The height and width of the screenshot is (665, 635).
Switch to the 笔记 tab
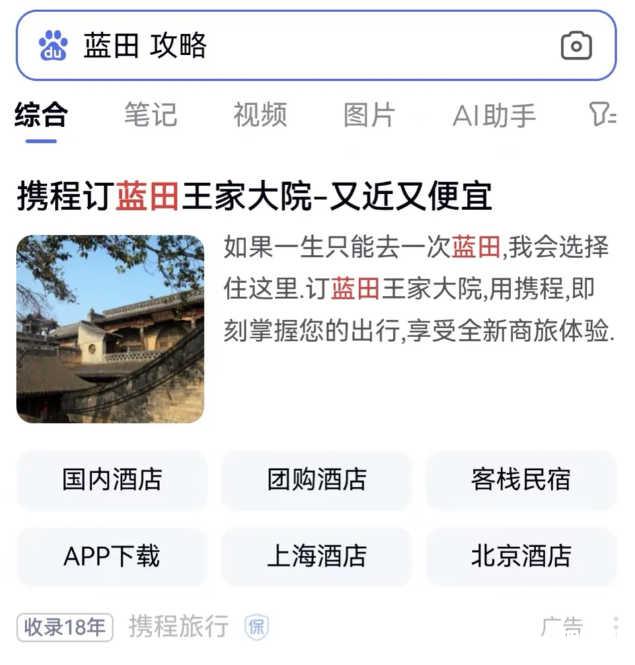150,115
